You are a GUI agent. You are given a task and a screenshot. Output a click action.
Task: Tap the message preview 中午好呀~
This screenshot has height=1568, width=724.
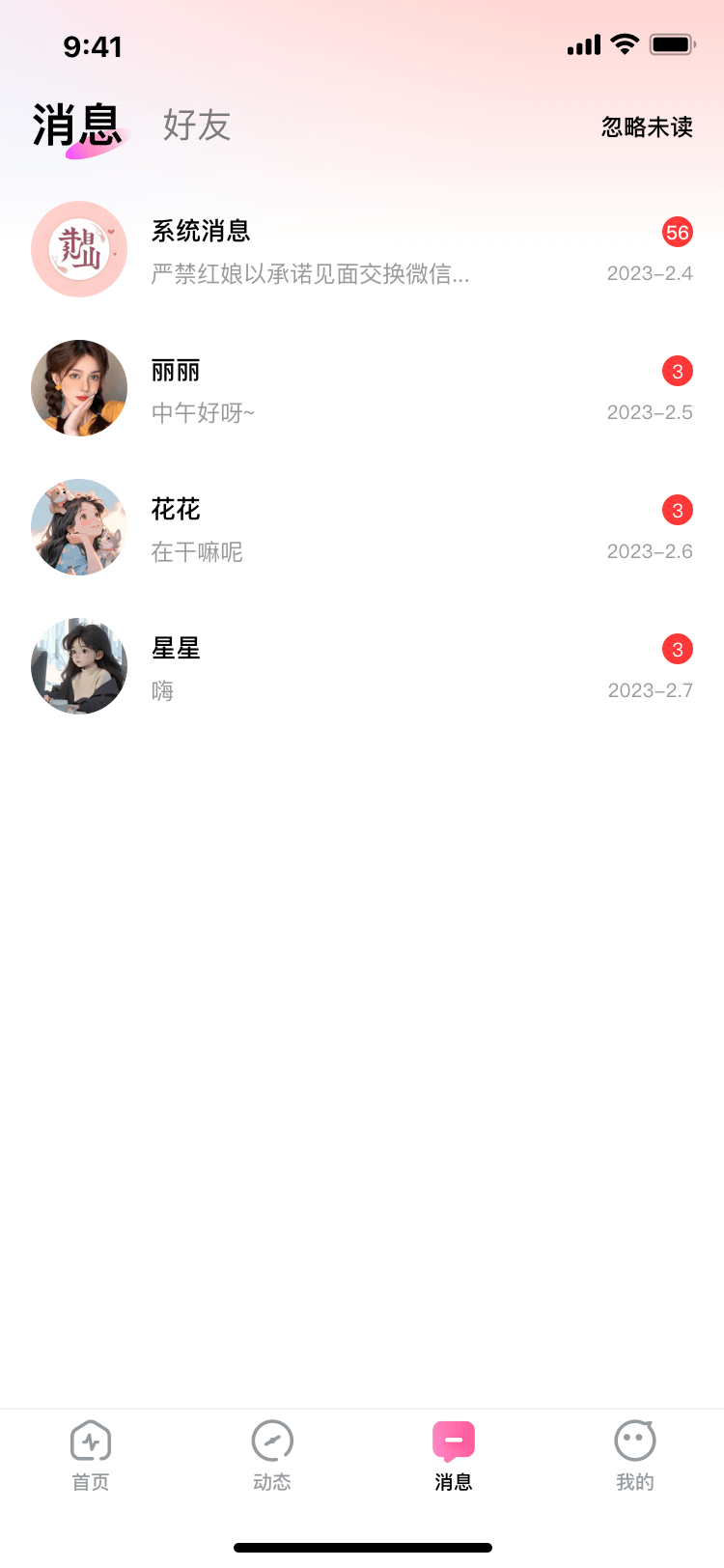coord(204,412)
